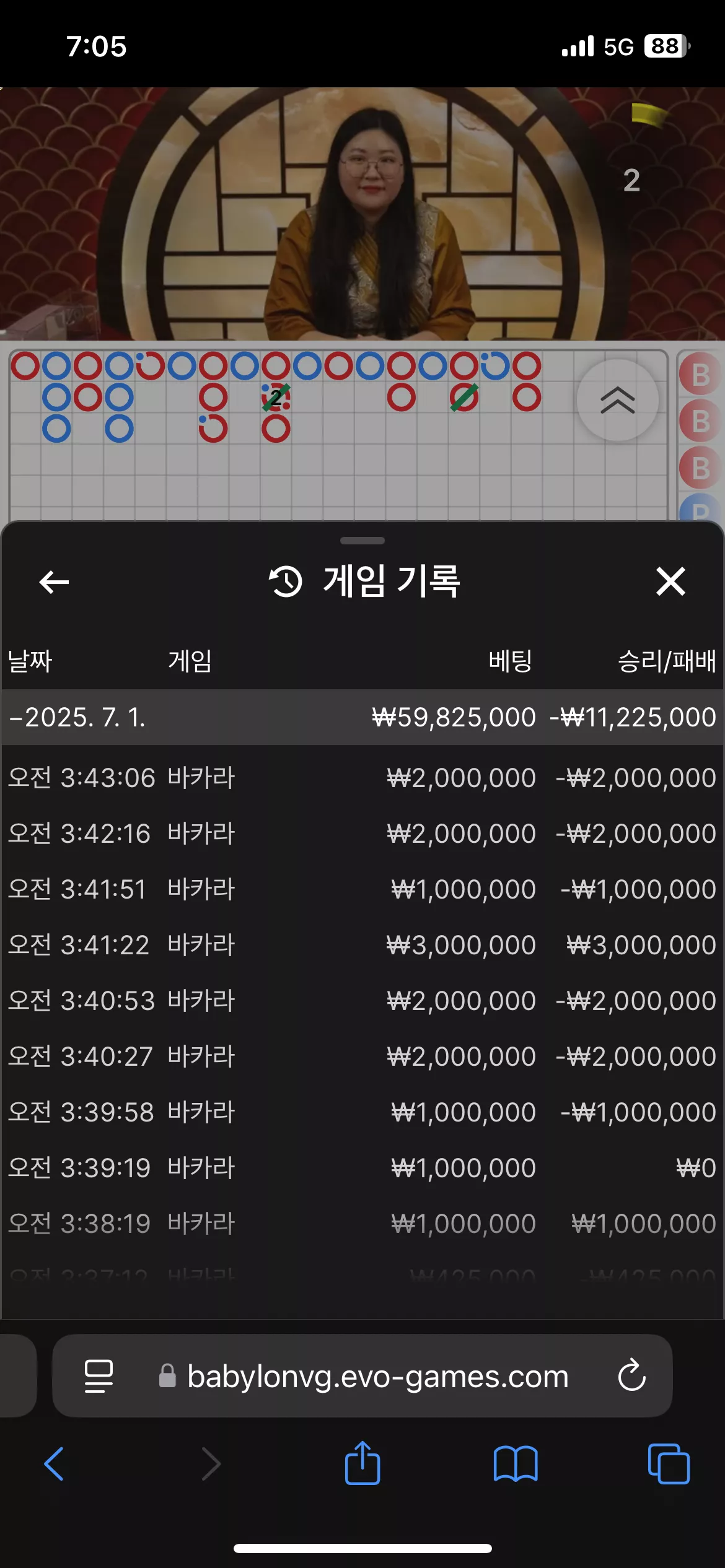Image resolution: width=725 pixels, height=1568 pixels.
Task: Expand the roadmap with double-chevron button
Action: point(617,400)
